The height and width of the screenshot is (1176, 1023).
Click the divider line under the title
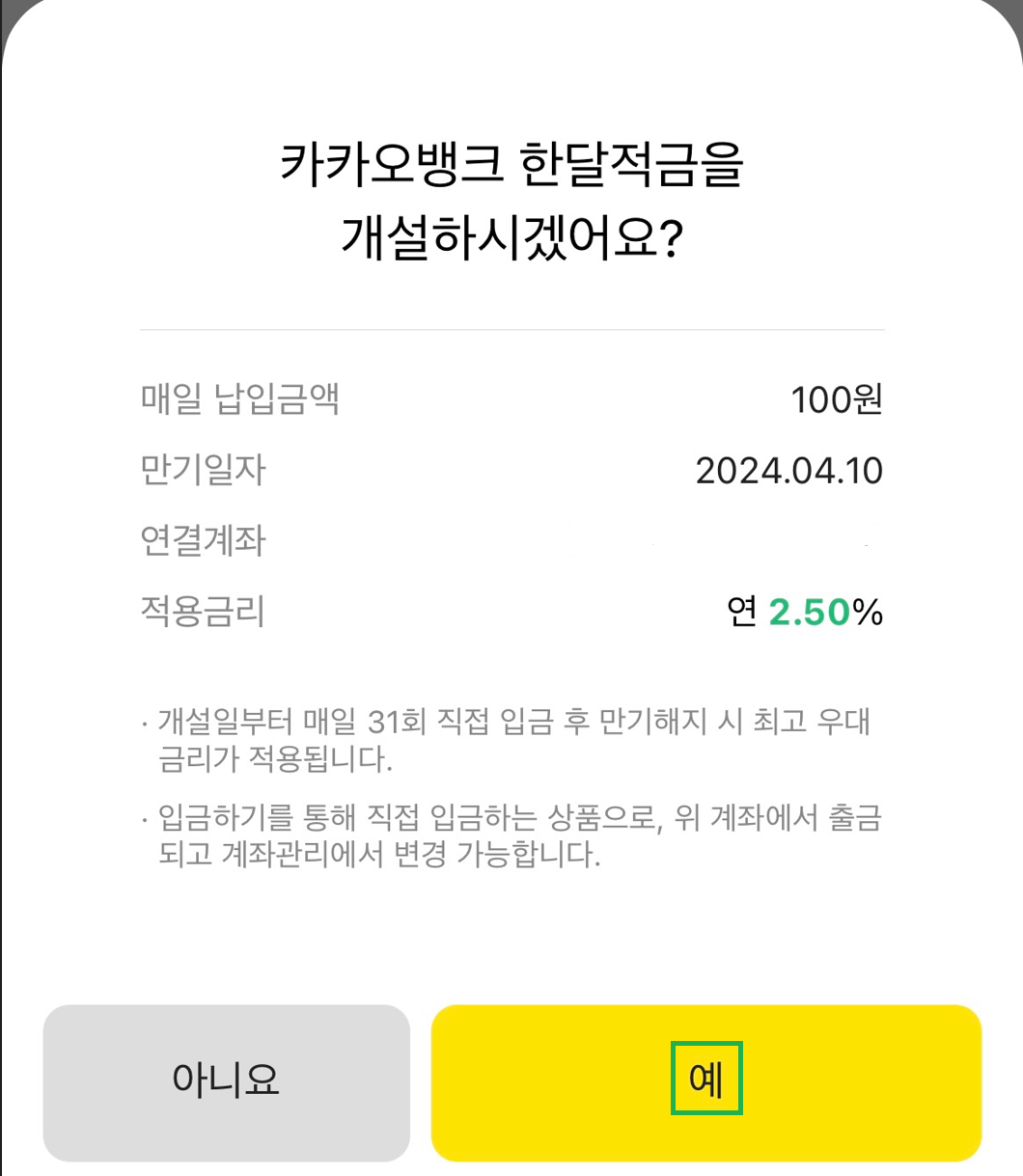pos(511,328)
